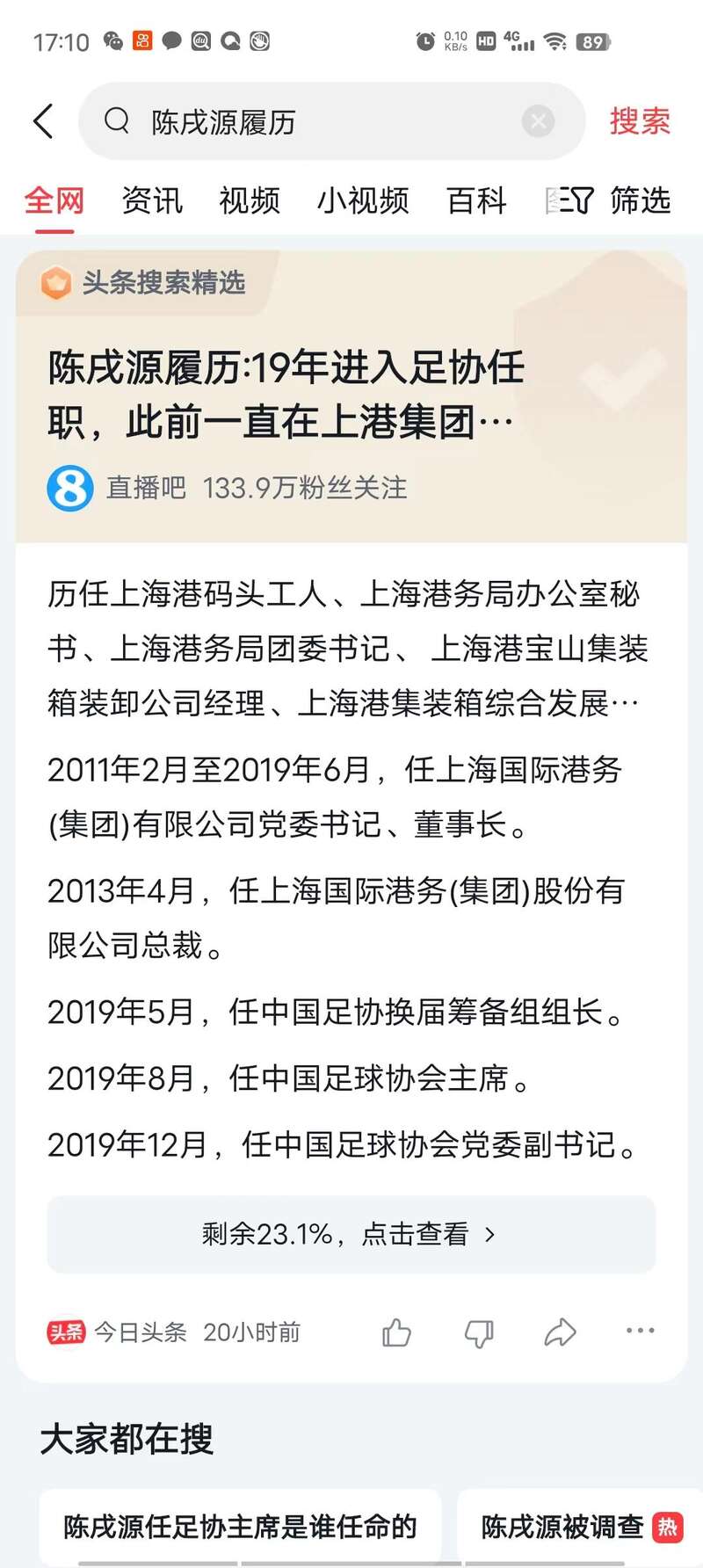Clear the search query text
703x1568 pixels.
(538, 121)
